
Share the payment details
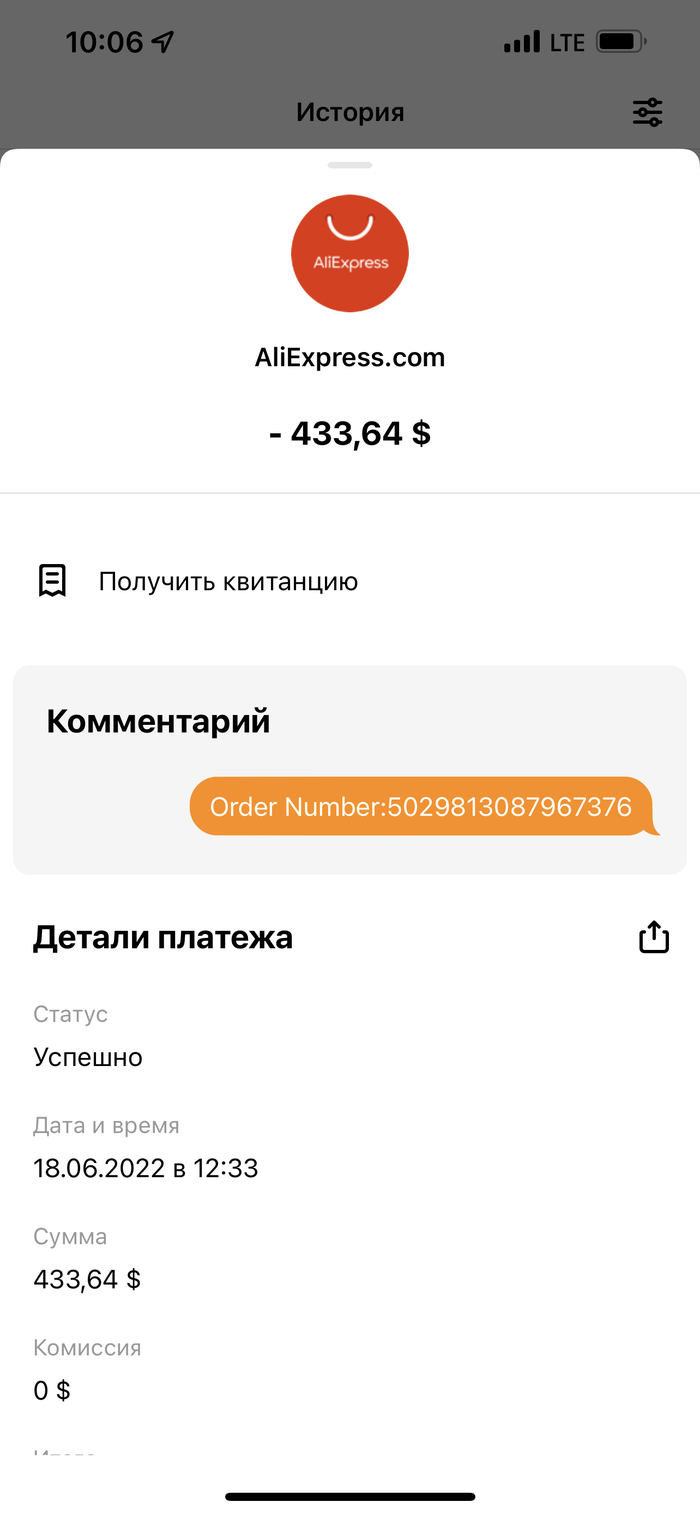click(653, 937)
